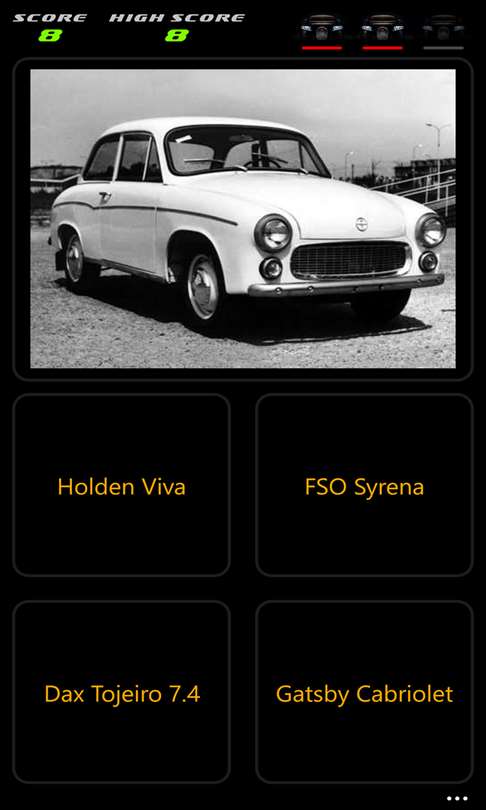The image size is (486, 810).
Task: Select FSO Syrena as the answer
Action: coord(364,485)
